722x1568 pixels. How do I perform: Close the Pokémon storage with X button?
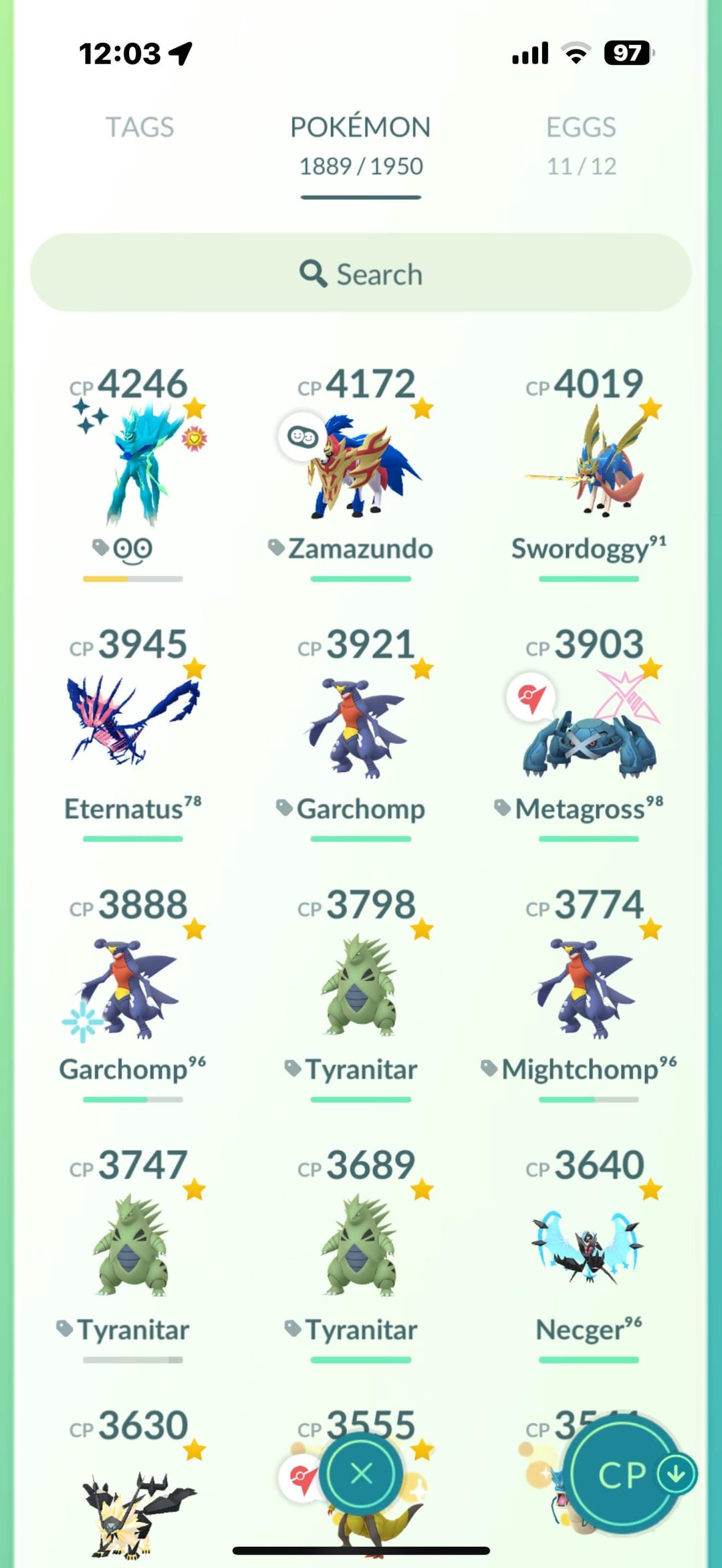point(361,1474)
